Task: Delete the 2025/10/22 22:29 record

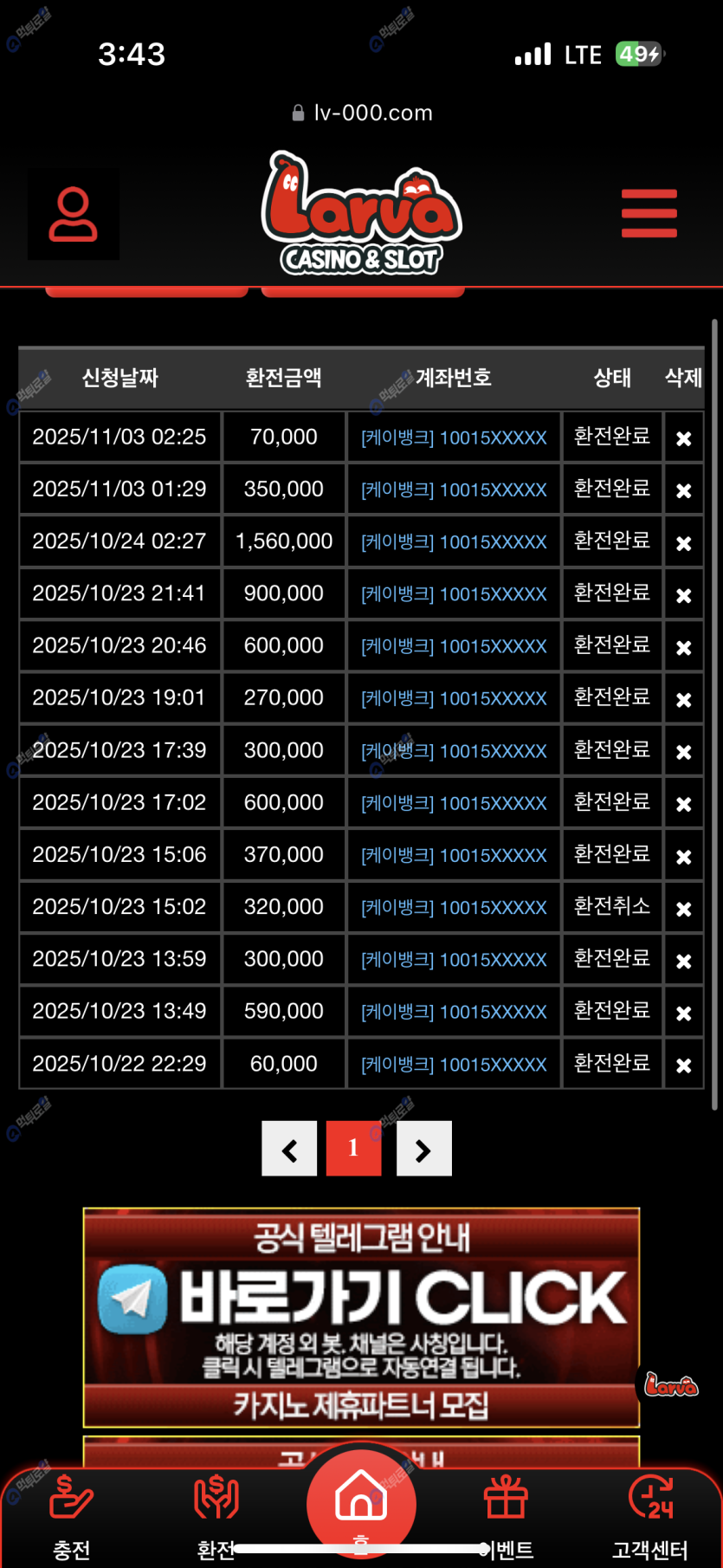Action: tap(683, 1066)
